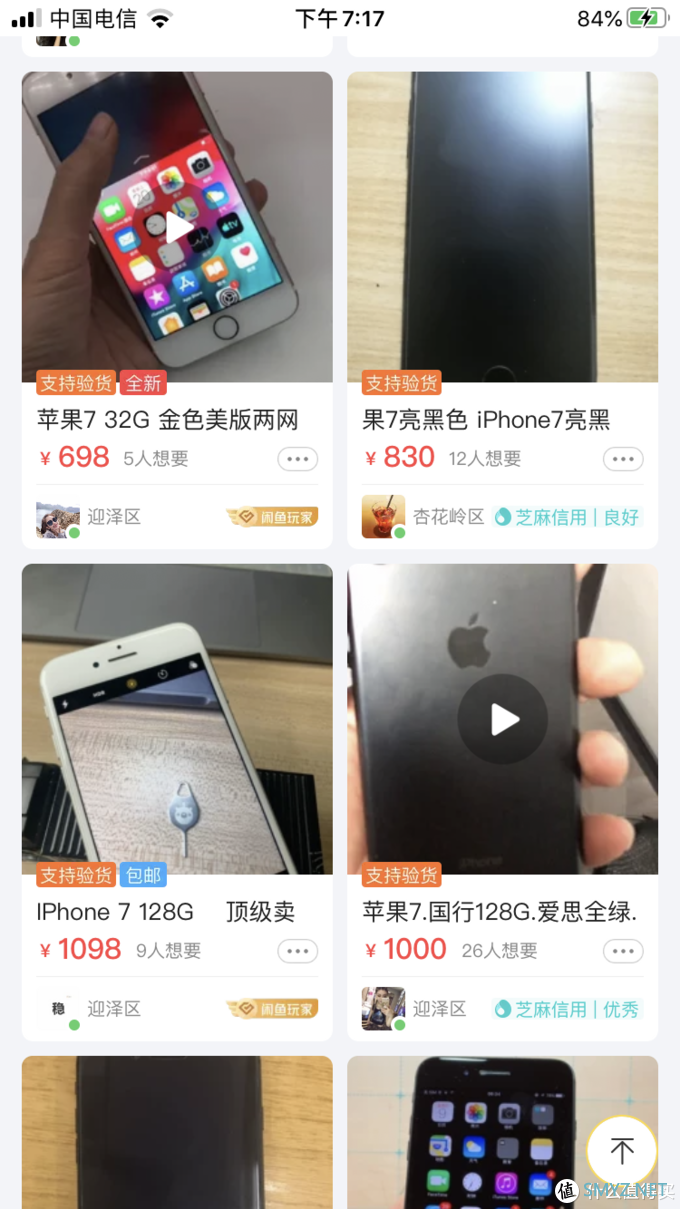Open the IPhone 7 128G 顶级卖 listing
The width and height of the screenshot is (680, 1209).
pyautogui.click(x=166, y=912)
